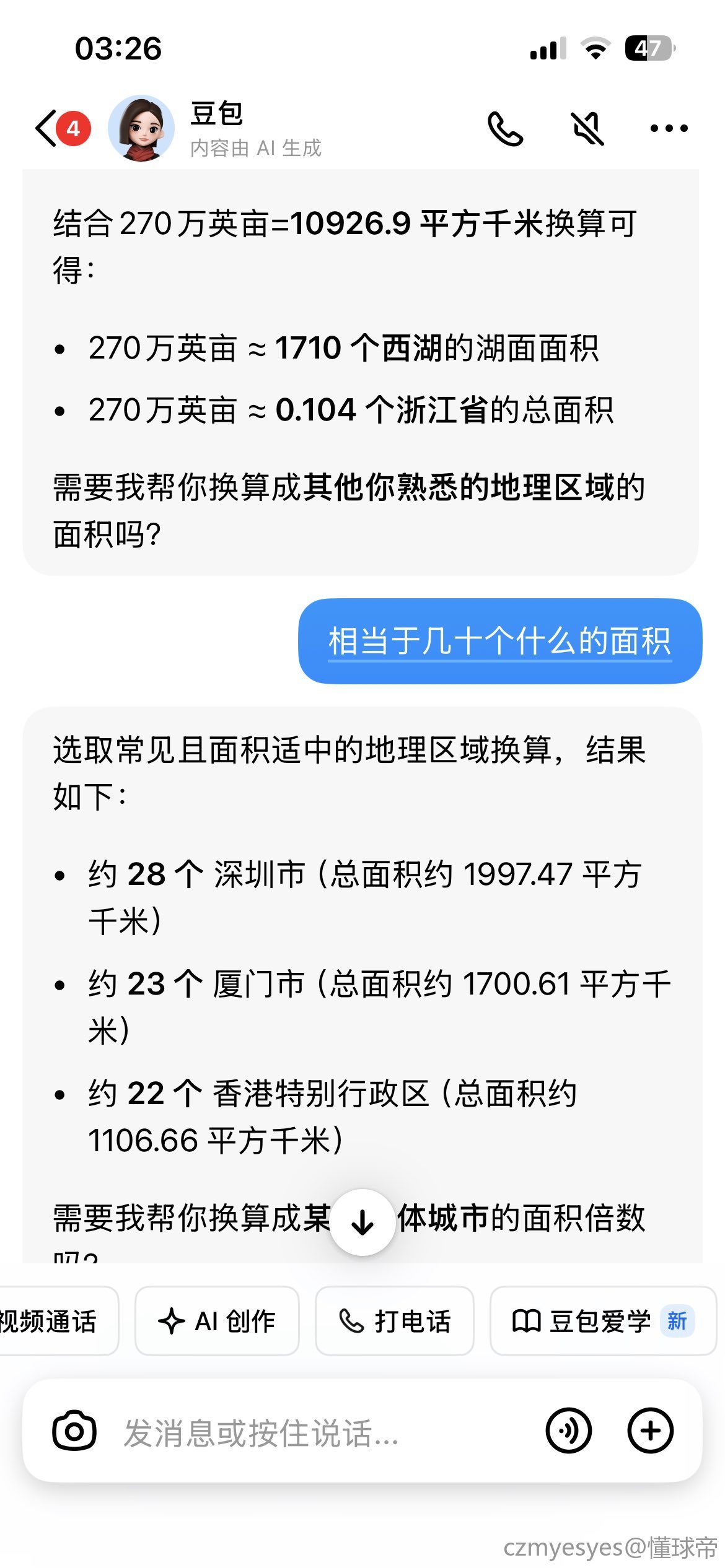Open the AI 创作 chip

click(x=217, y=1321)
